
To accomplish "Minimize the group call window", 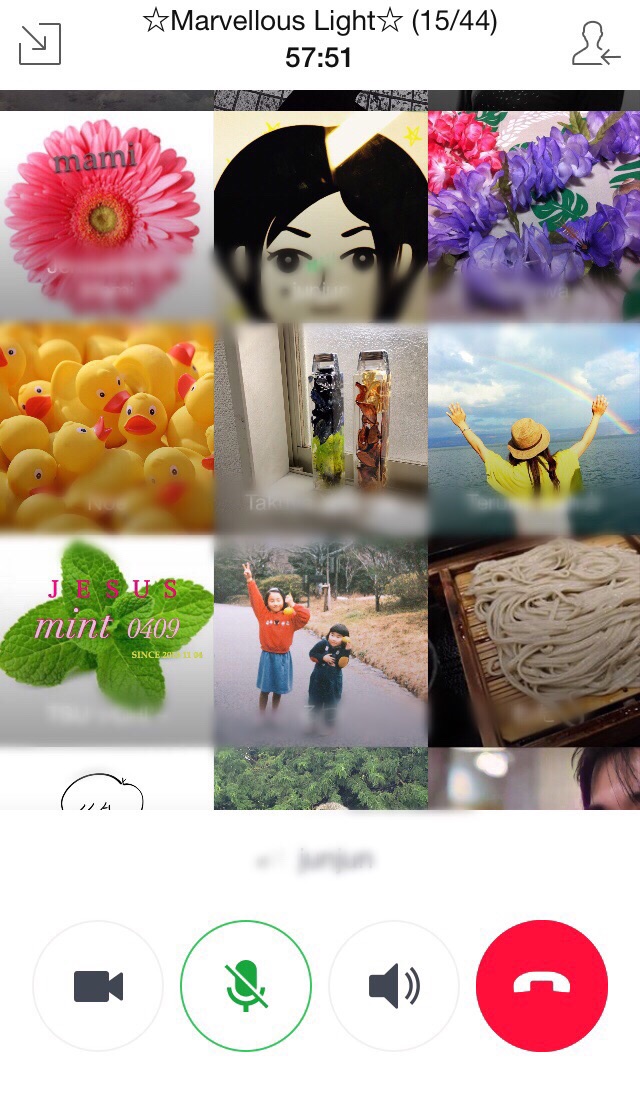I will [40, 44].
